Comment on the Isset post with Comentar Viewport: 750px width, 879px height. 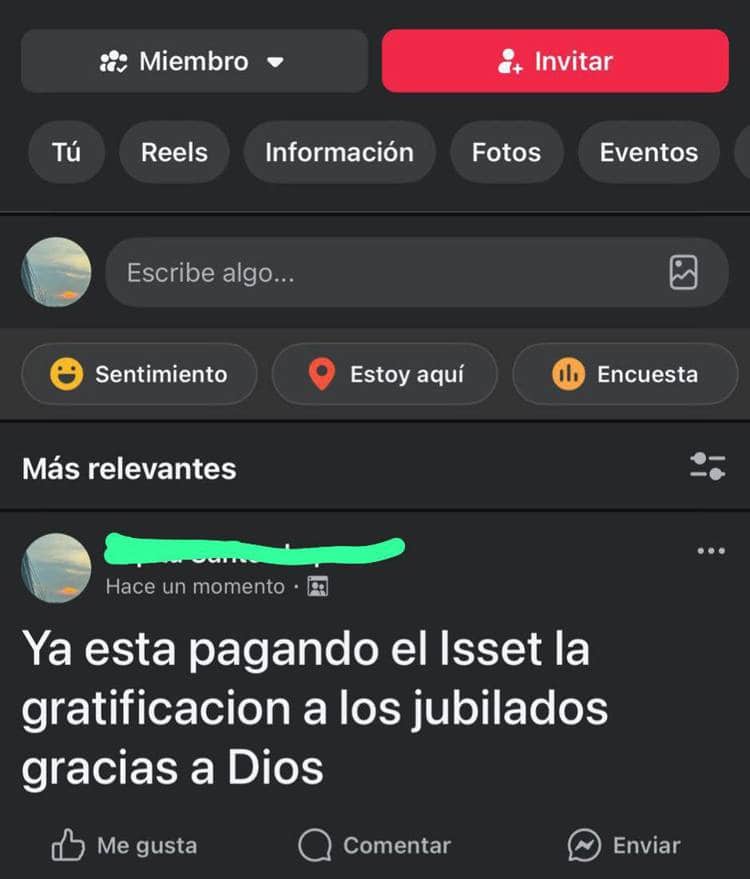[x=375, y=846]
